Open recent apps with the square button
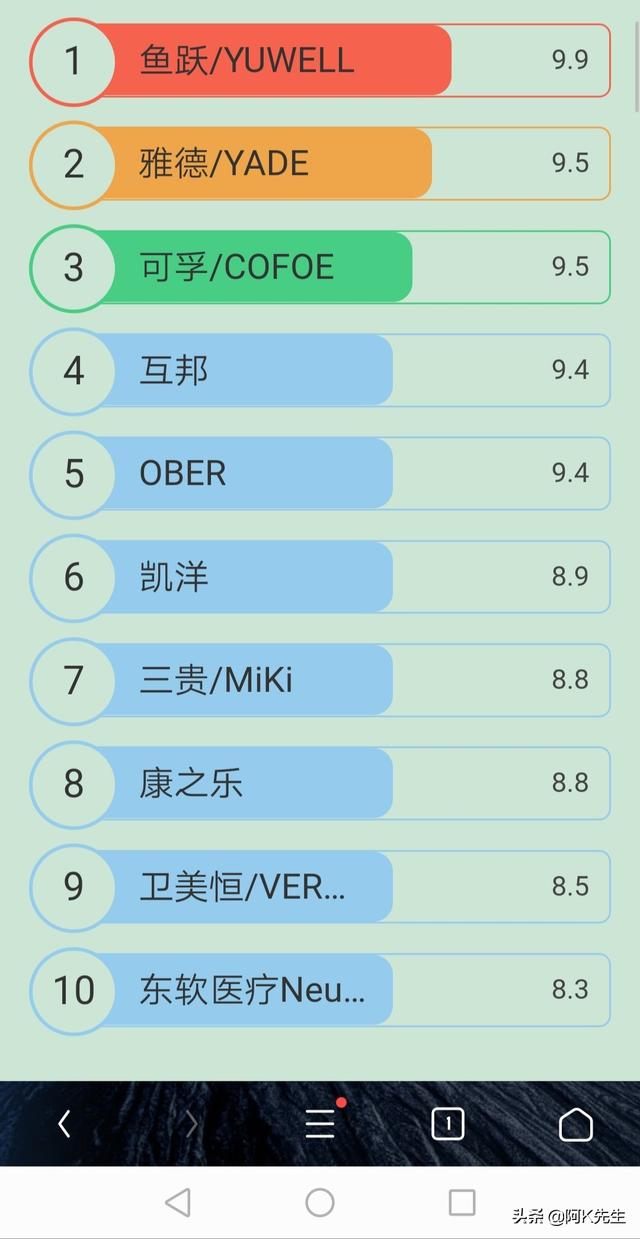Image resolution: width=640 pixels, height=1239 pixels. tap(461, 1202)
